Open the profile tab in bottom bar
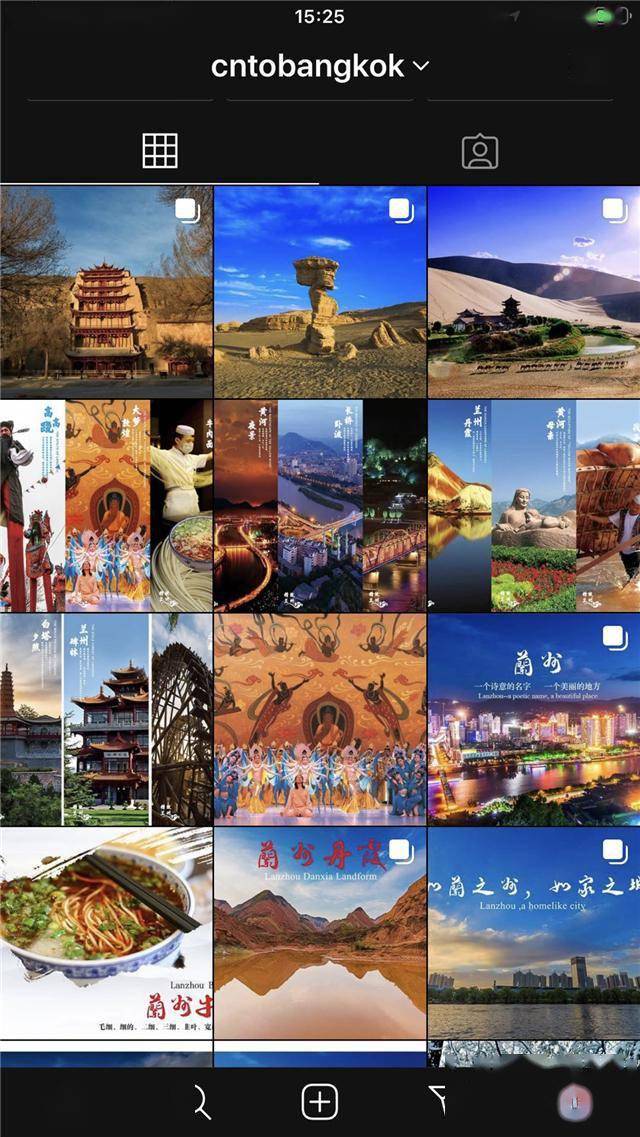The image size is (640, 1137). pyautogui.click(x=575, y=1102)
